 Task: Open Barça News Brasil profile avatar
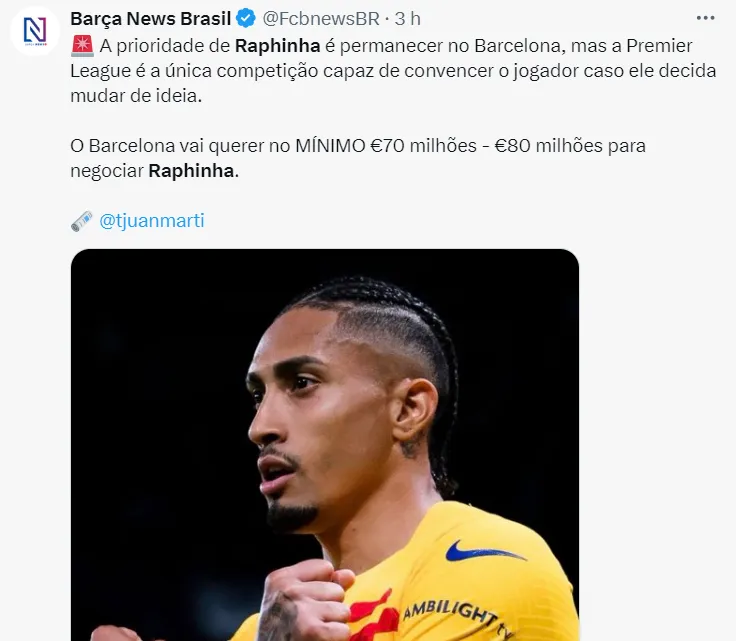(x=35, y=30)
